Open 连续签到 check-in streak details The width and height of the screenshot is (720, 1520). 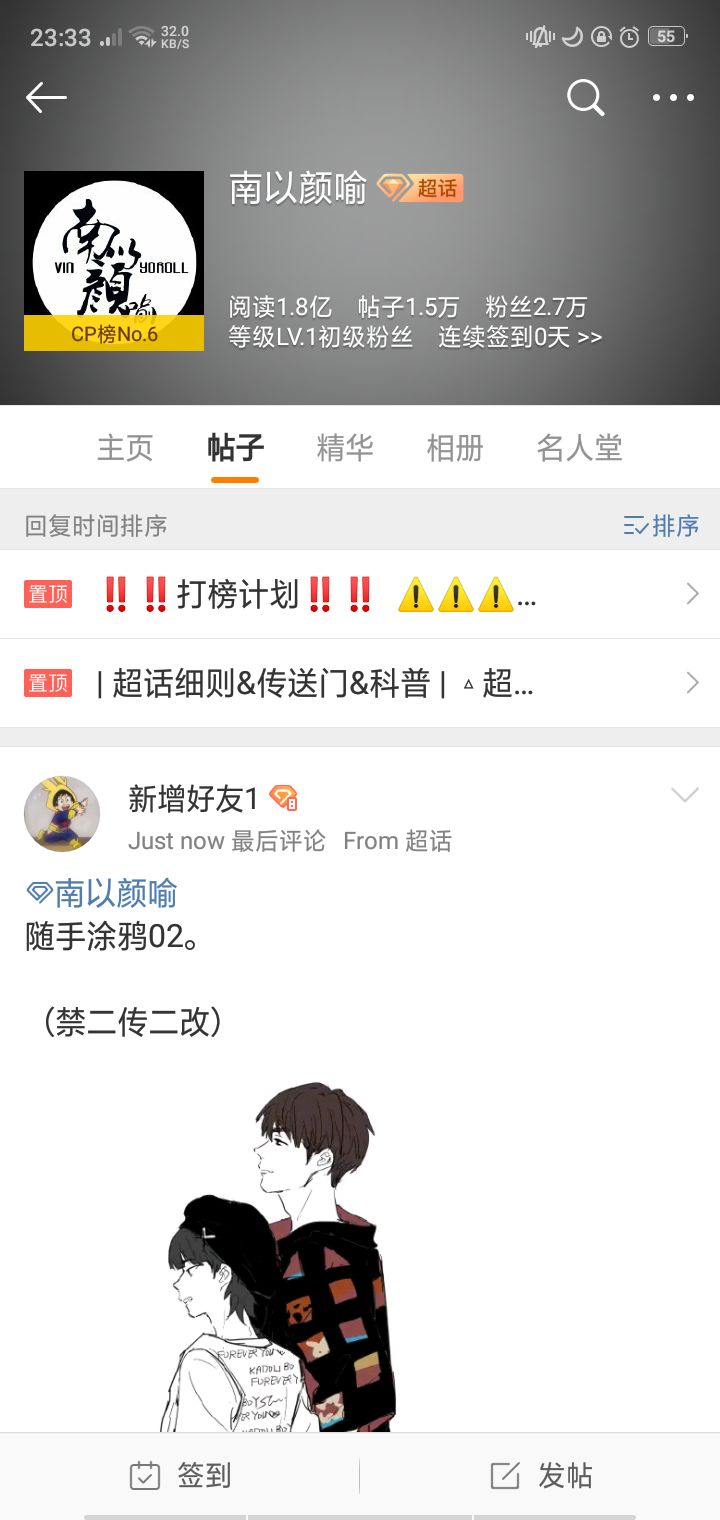coord(520,337)
